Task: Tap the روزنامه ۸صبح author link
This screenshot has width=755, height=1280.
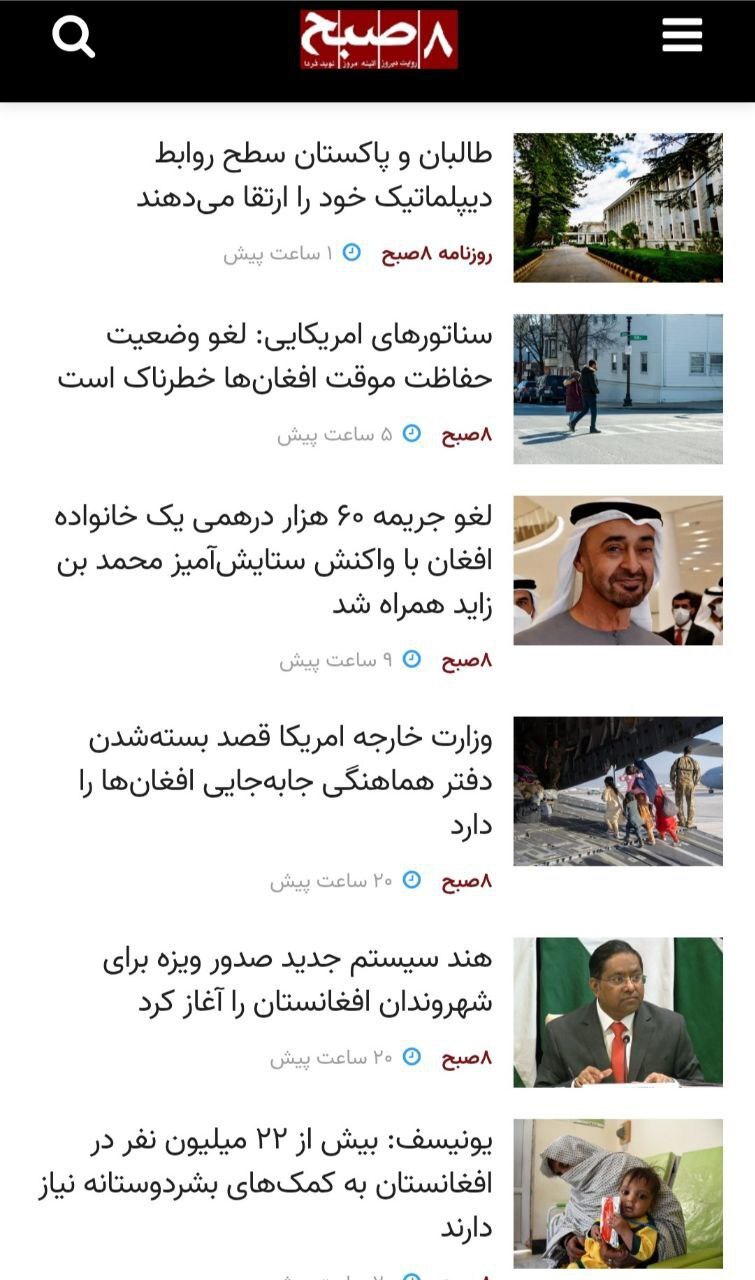Action: [x=437, y=253]
